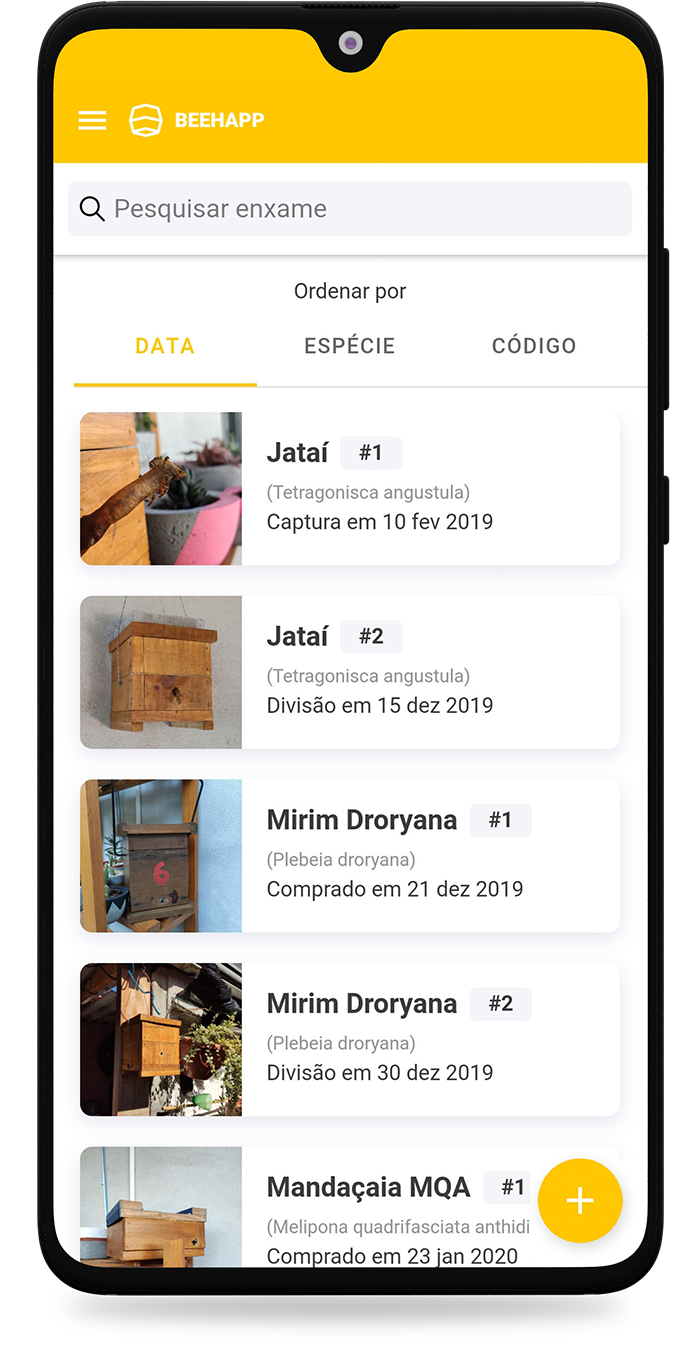Viewport: 700px width, 1351px height.
Task: Show the Mirim Droryana #2 card
Action: click(x=350, y=1039)
